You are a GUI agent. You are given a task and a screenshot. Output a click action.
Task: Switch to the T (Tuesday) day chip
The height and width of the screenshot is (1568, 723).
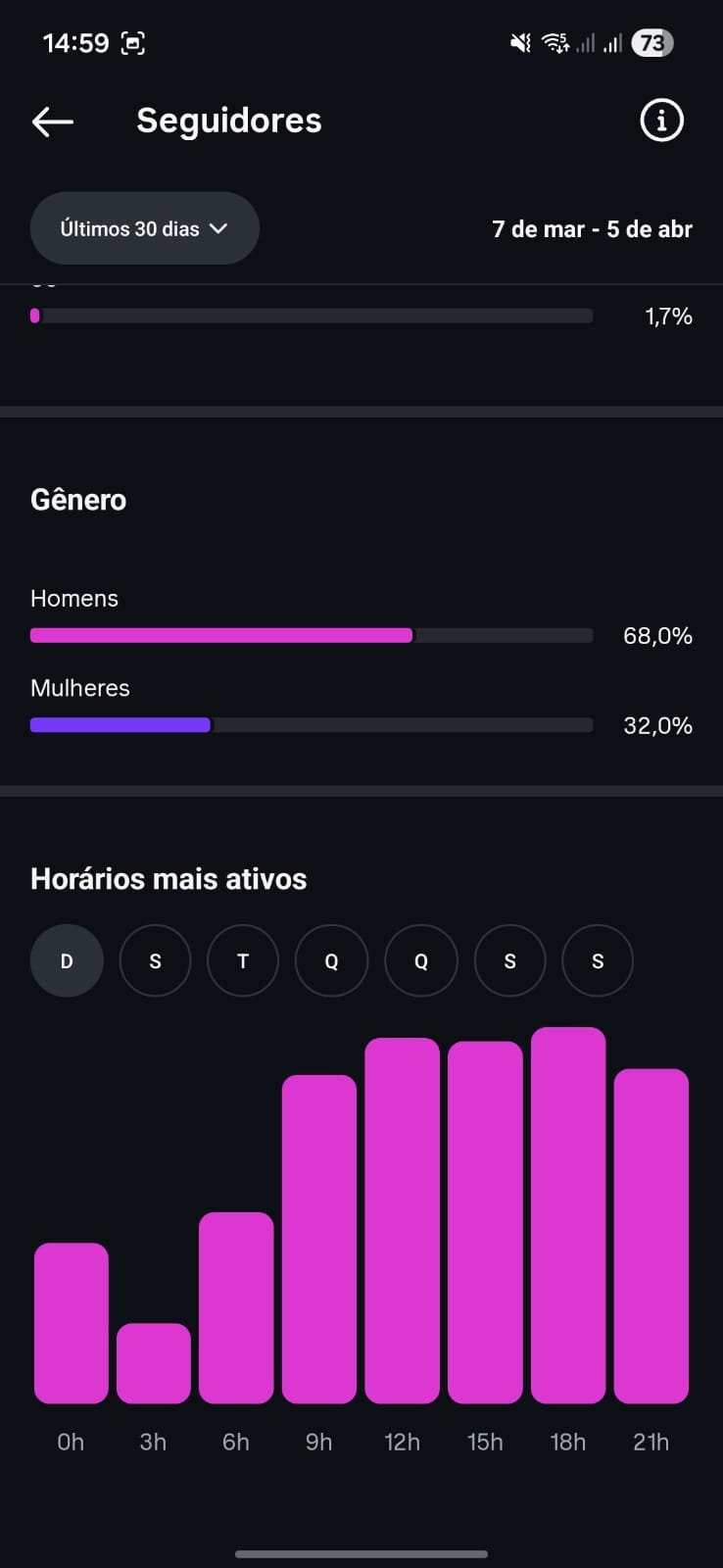(x=243, y=960)
